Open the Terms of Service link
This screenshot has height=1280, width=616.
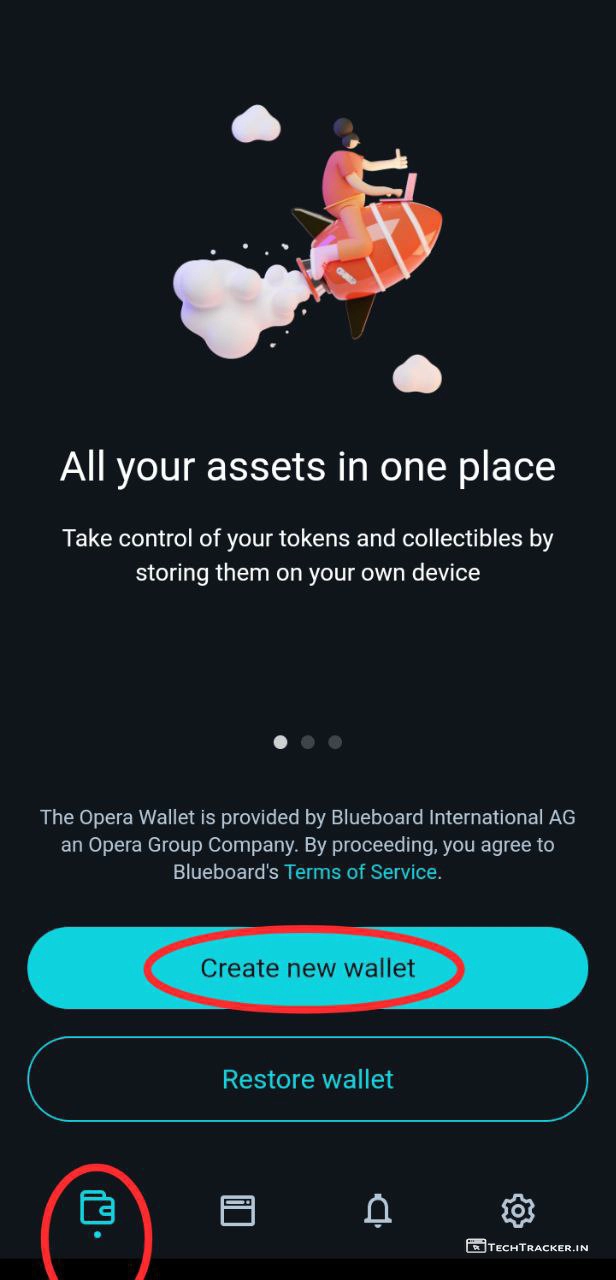360,872
